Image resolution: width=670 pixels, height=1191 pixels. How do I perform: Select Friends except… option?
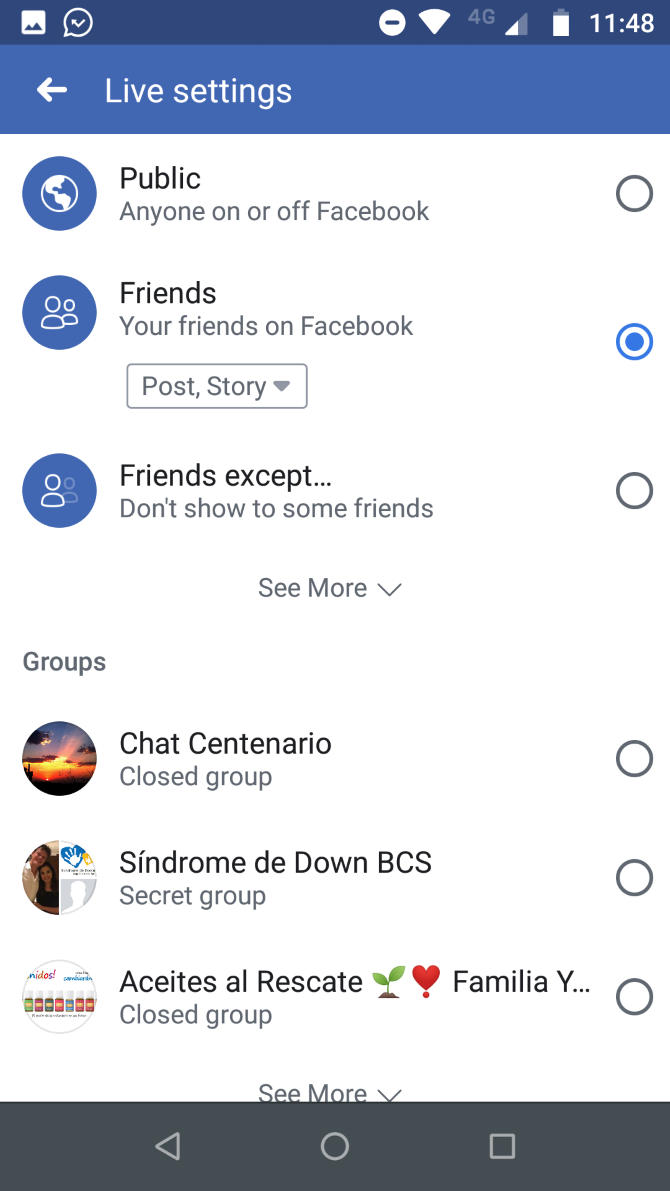click(634, 491)
